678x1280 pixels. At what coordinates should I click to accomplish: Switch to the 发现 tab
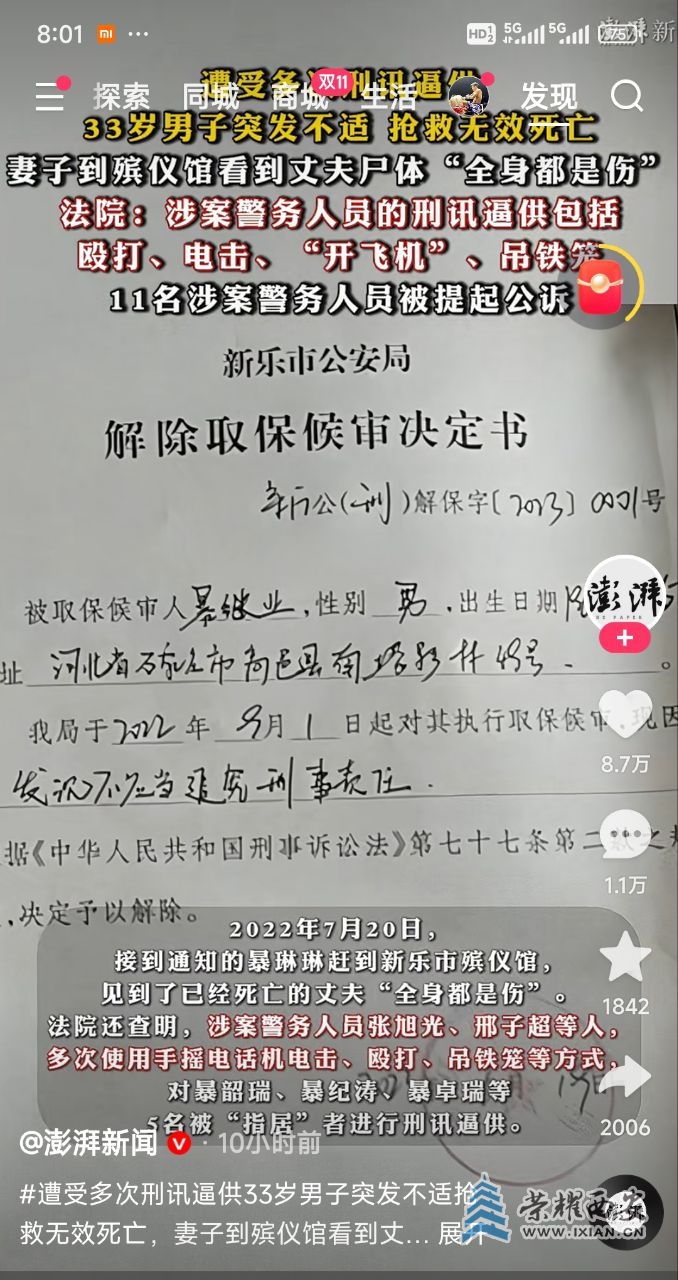point(549,97)
